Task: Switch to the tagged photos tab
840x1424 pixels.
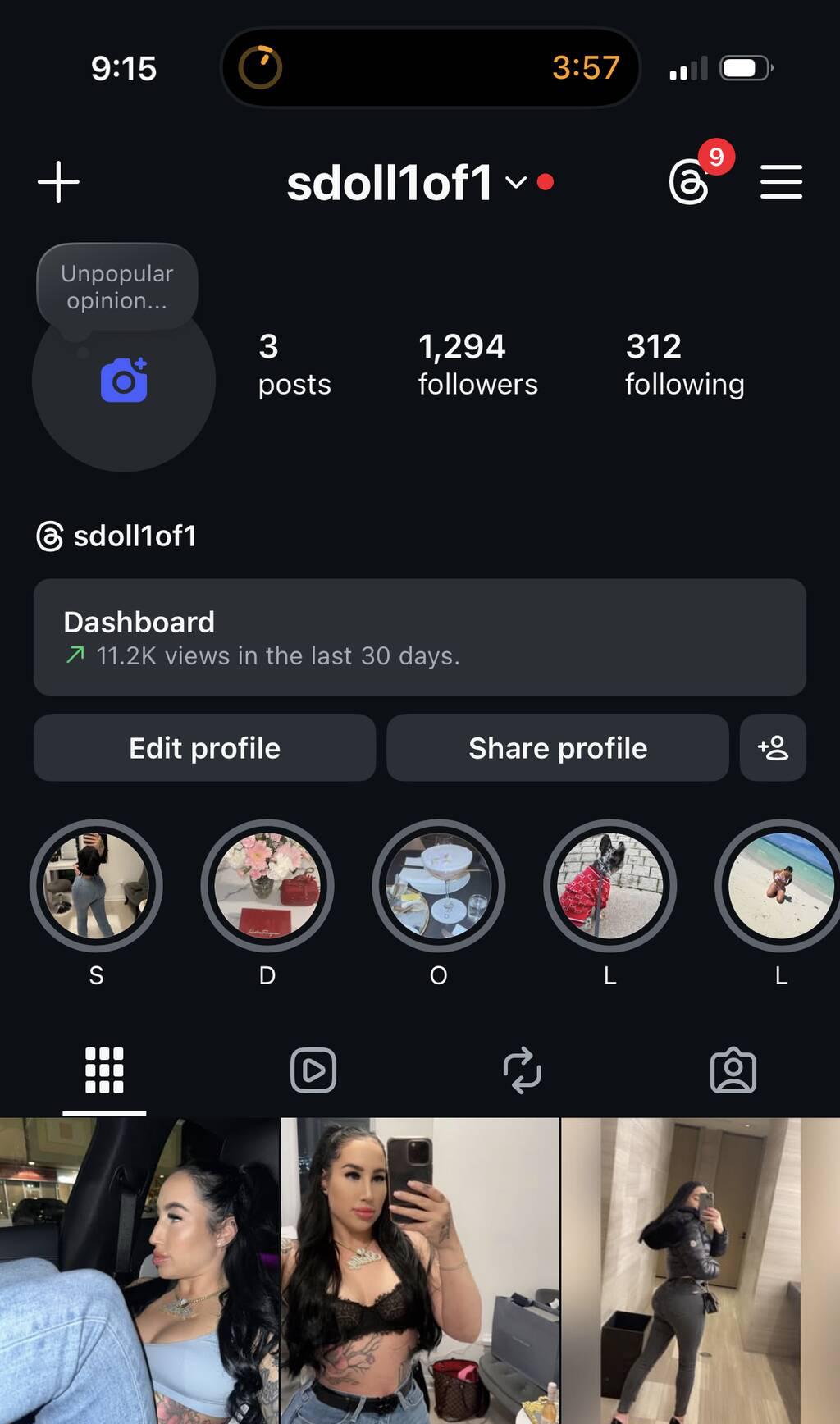Action: pyautogui.click(x=733, y=1070)
